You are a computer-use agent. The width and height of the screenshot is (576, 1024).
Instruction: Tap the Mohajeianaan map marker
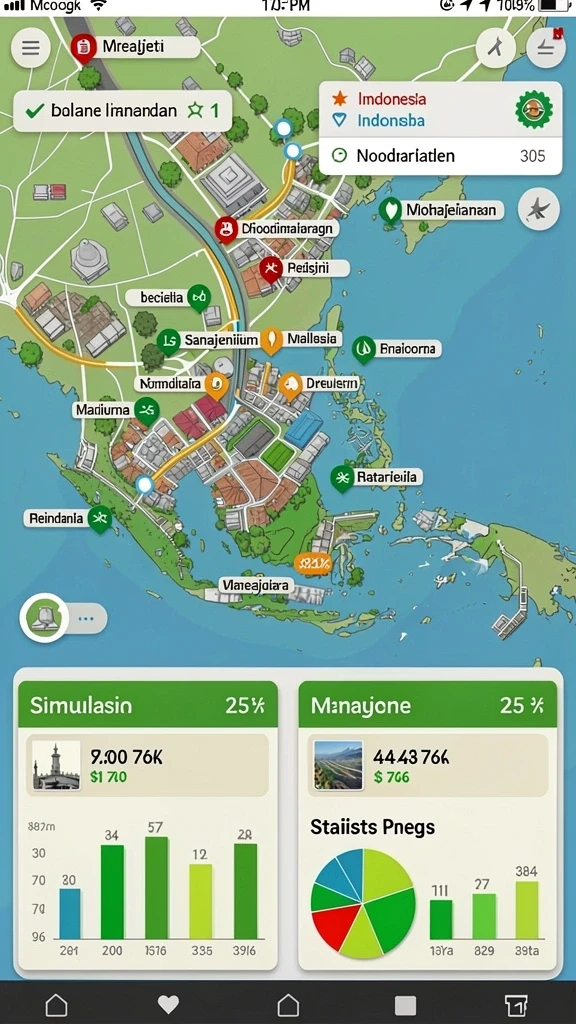pyautogui.click(x=391, y=212)
